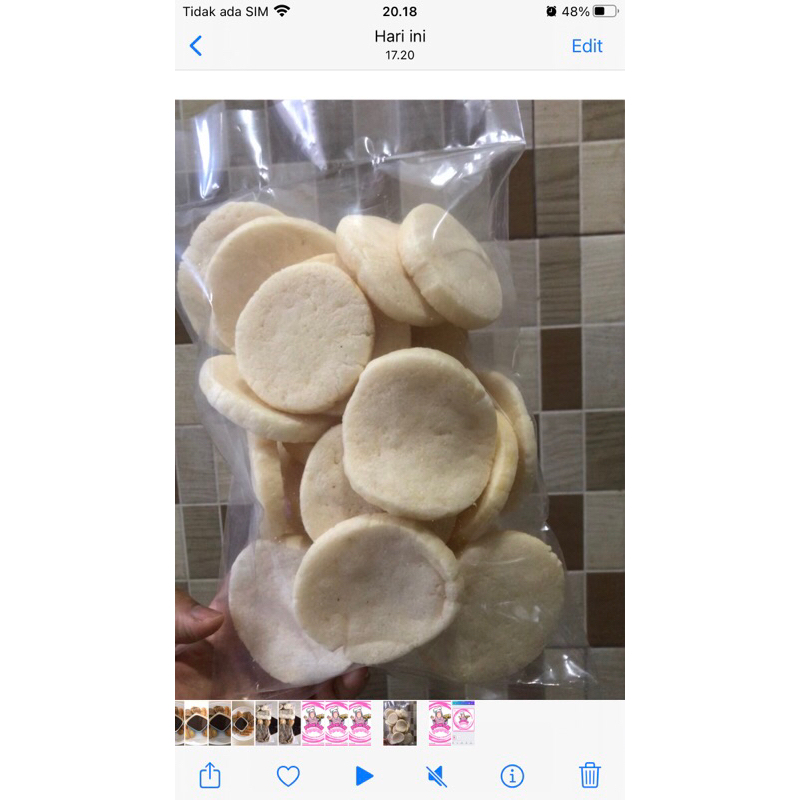Play the video
The image size is (800, 800).
coord(364,775)
